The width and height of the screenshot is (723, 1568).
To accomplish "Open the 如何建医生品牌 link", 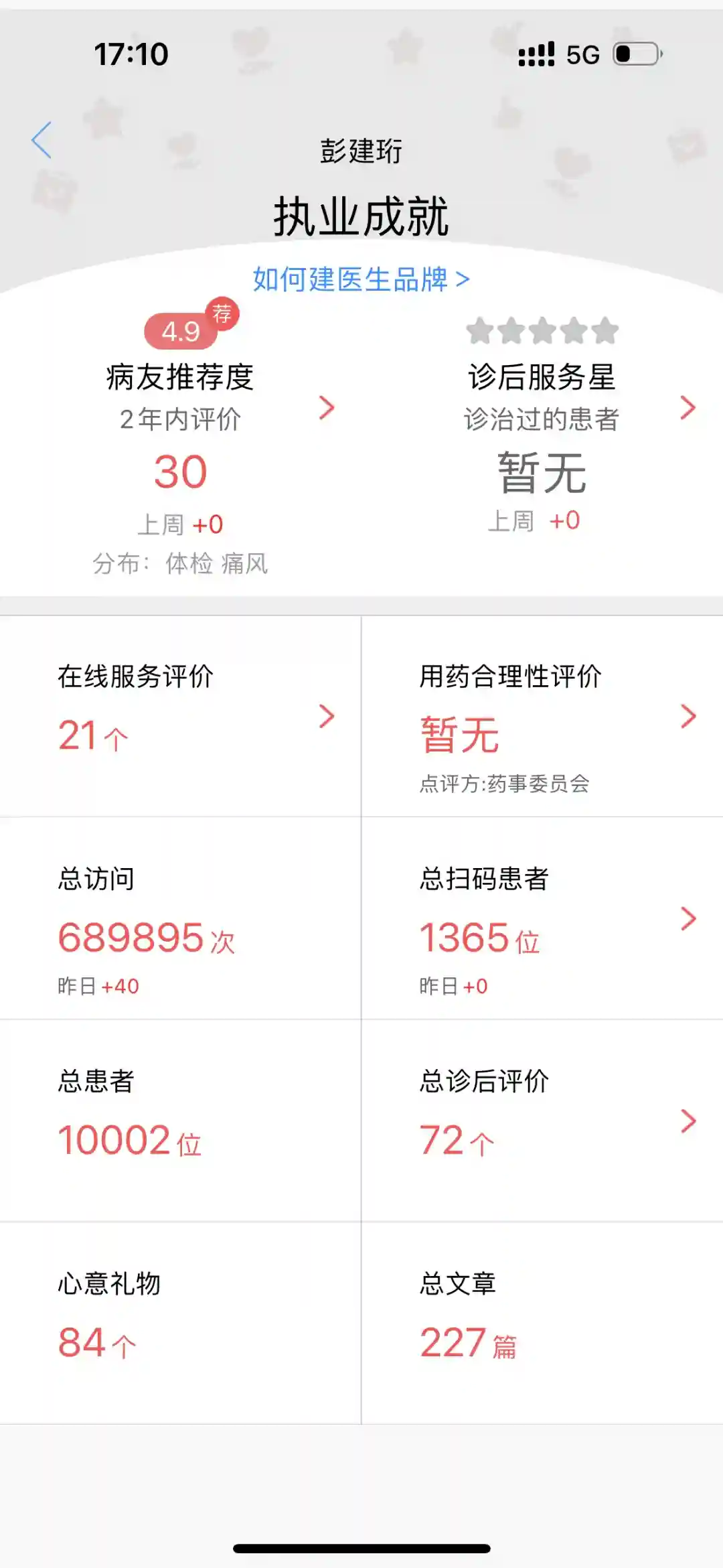I will click(361, 279).
